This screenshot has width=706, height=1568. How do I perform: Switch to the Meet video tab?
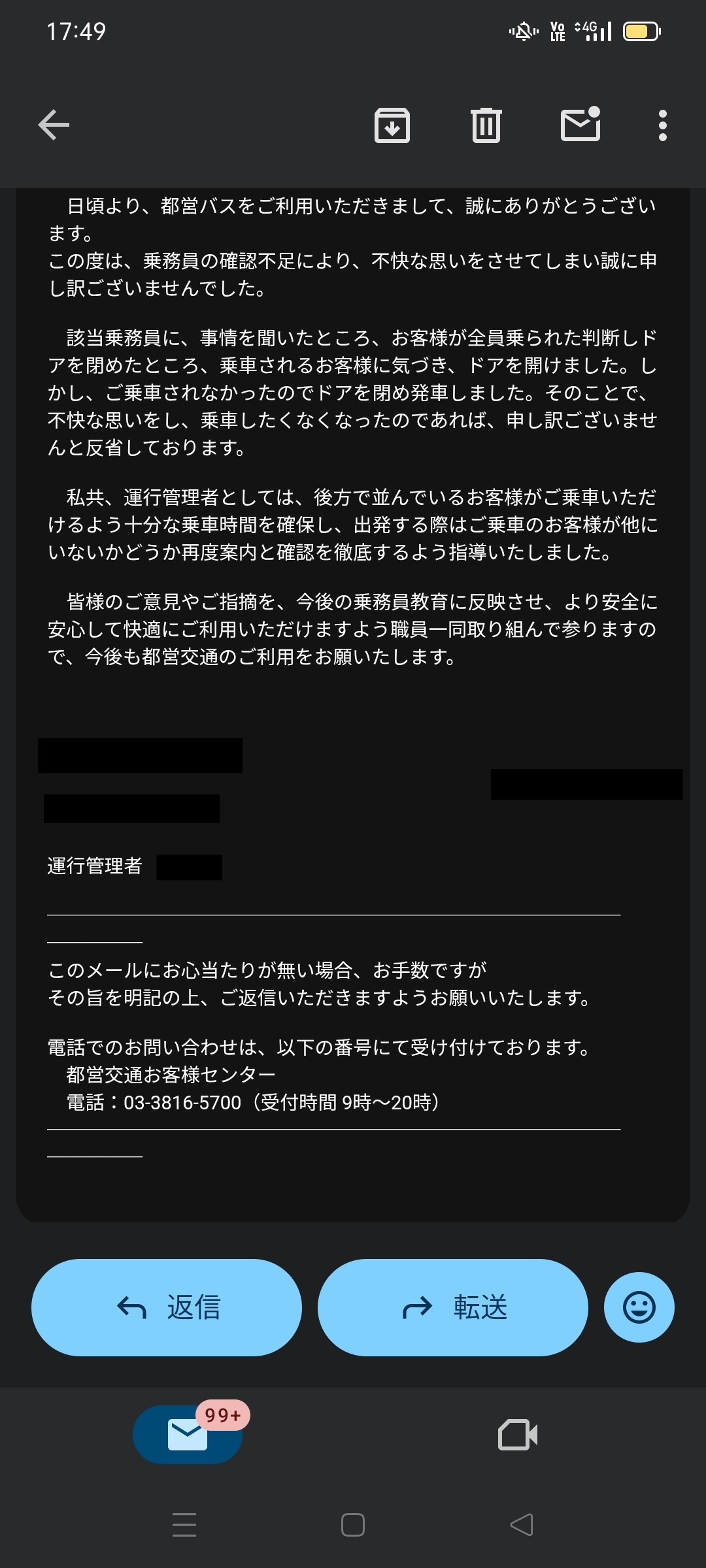pos(518,1435)
